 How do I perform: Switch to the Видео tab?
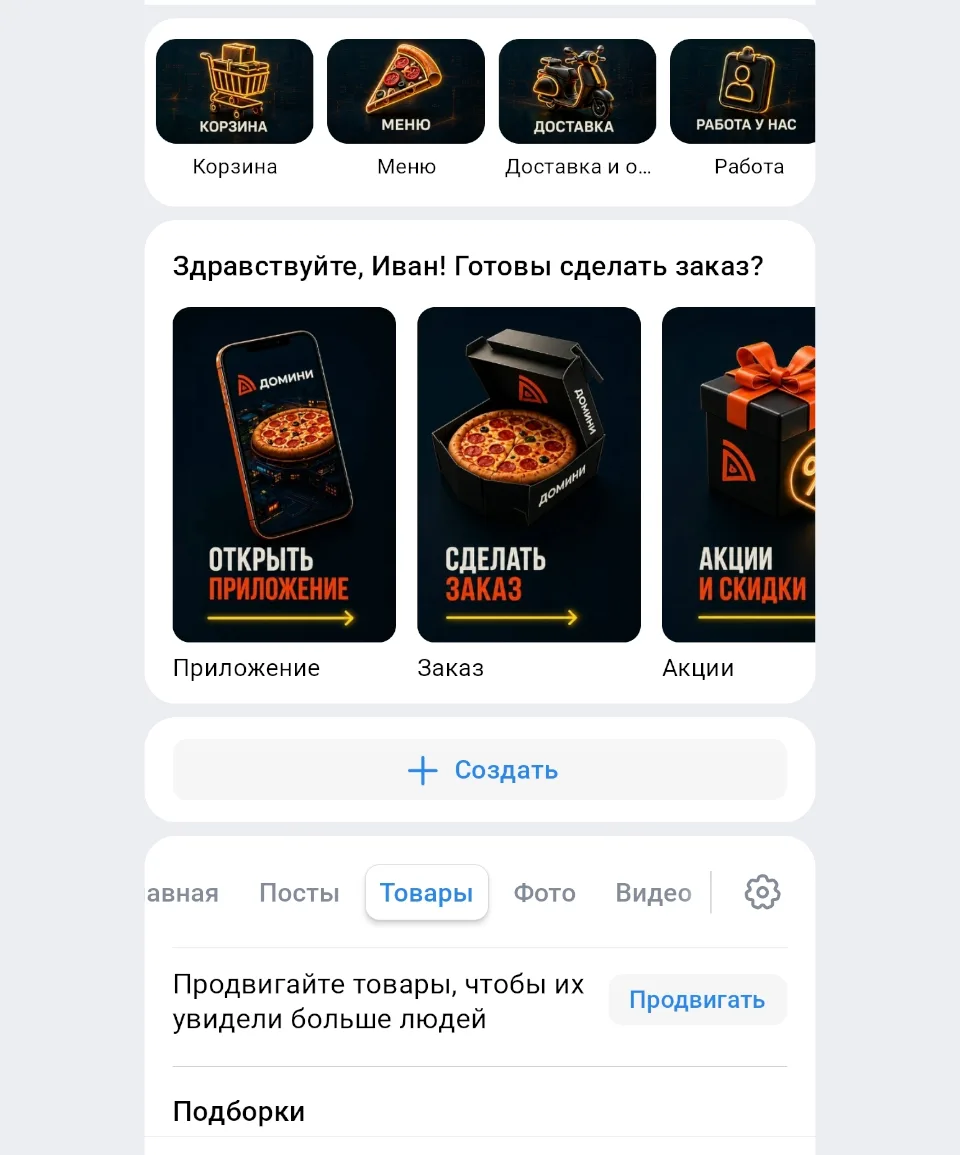[654, 893]
